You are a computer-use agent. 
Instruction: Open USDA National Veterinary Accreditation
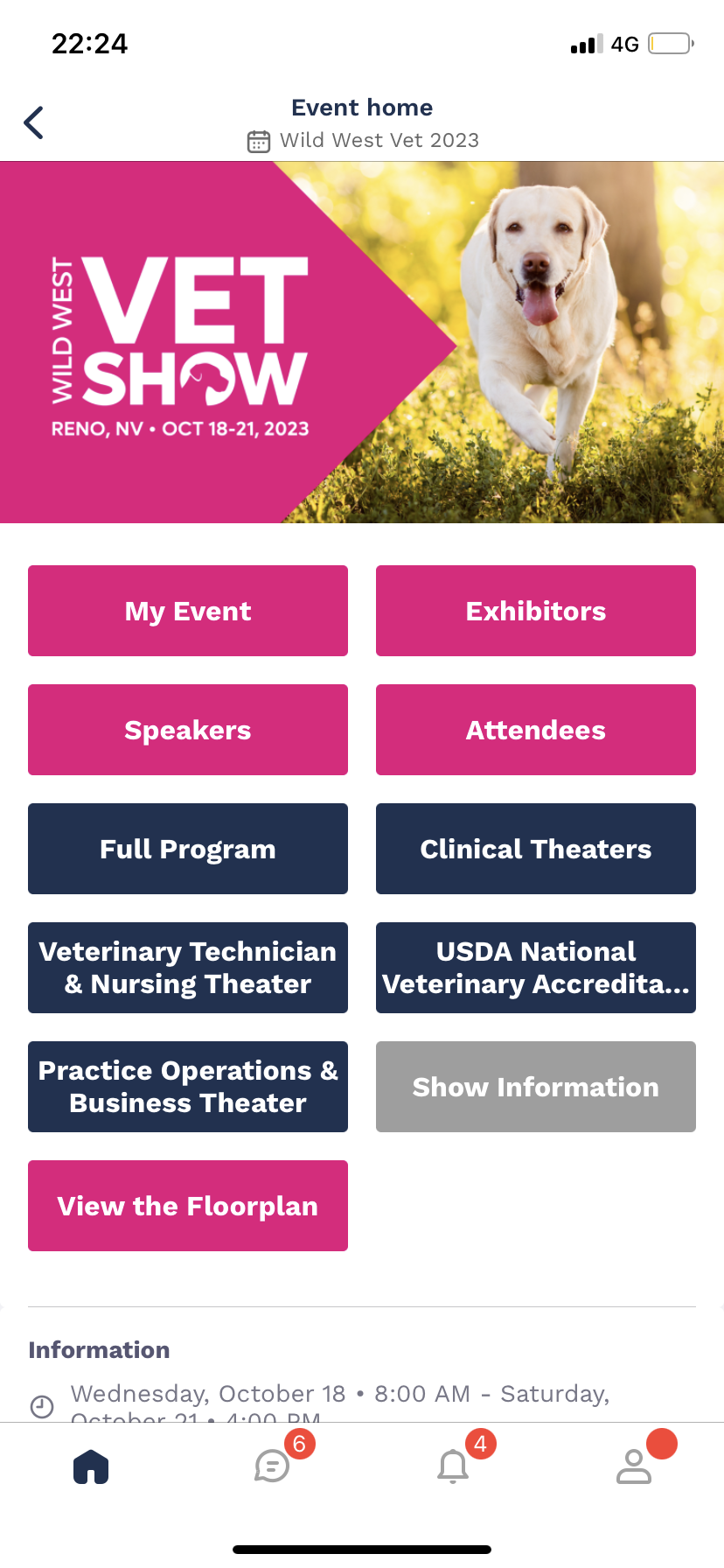(x=535, y=968)
